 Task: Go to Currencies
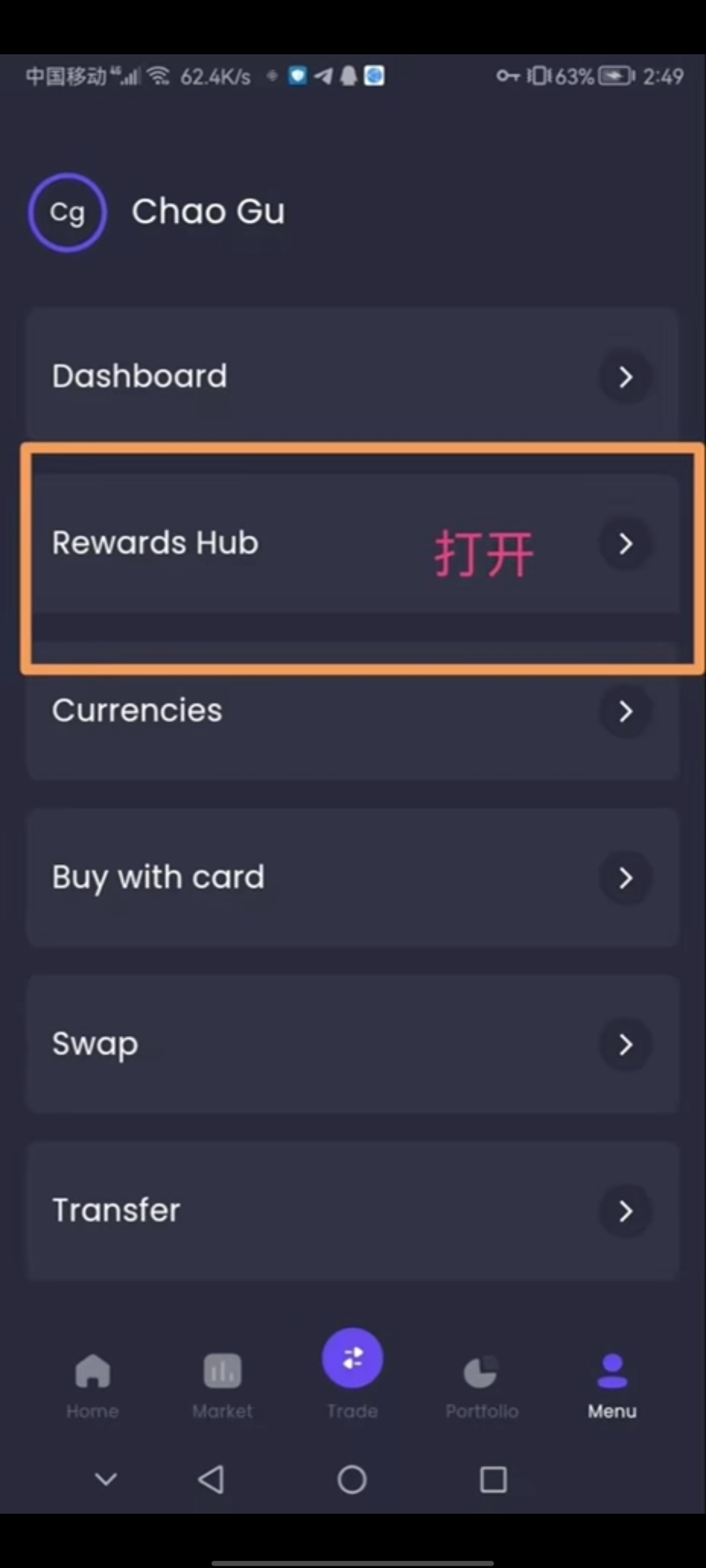pos(352,710)
